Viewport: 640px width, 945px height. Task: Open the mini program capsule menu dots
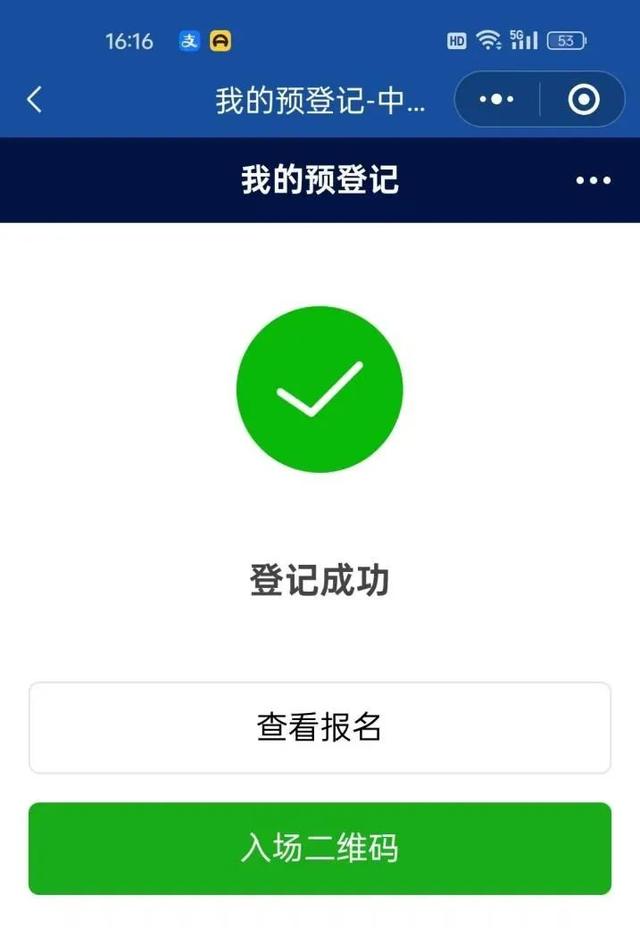point(497,99)
